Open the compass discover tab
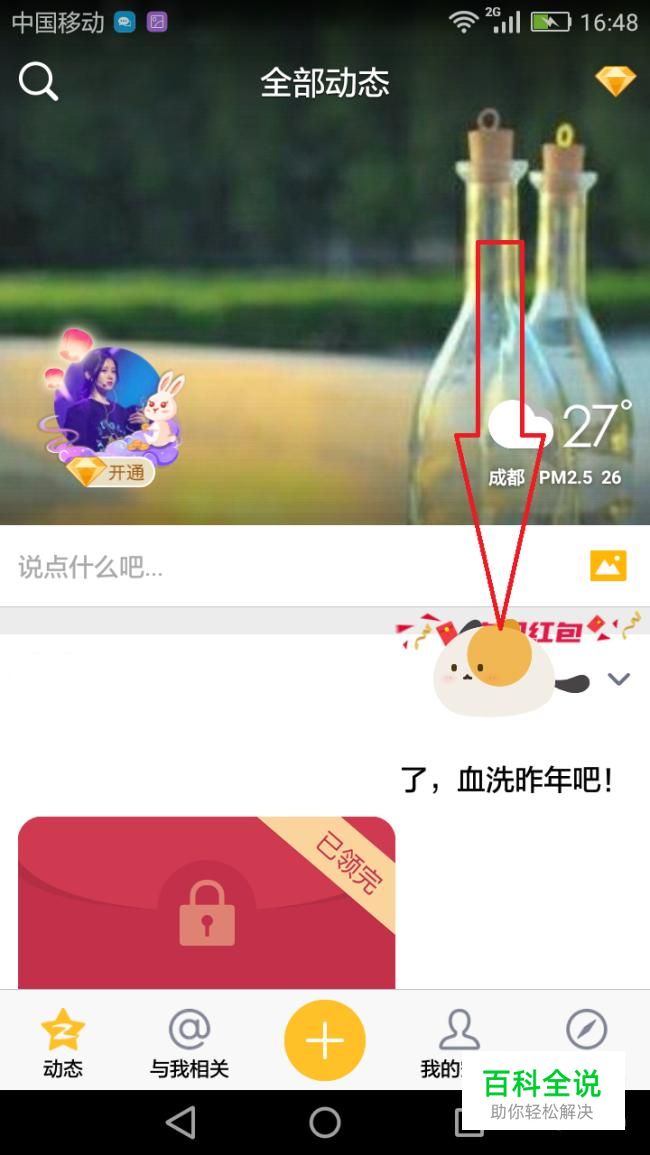Viewport: 650px width, 1155px height. pos(586,1030)
